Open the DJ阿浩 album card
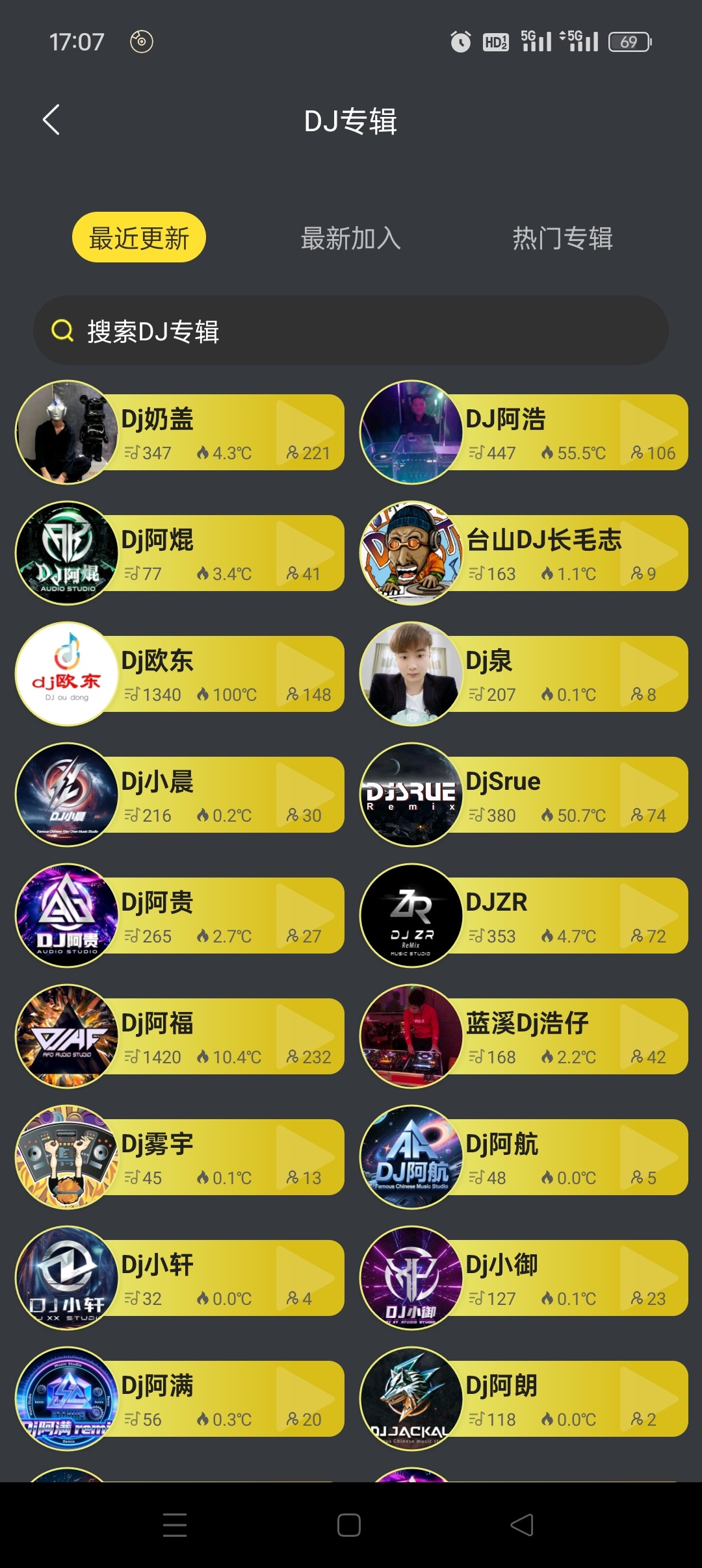 524,432
